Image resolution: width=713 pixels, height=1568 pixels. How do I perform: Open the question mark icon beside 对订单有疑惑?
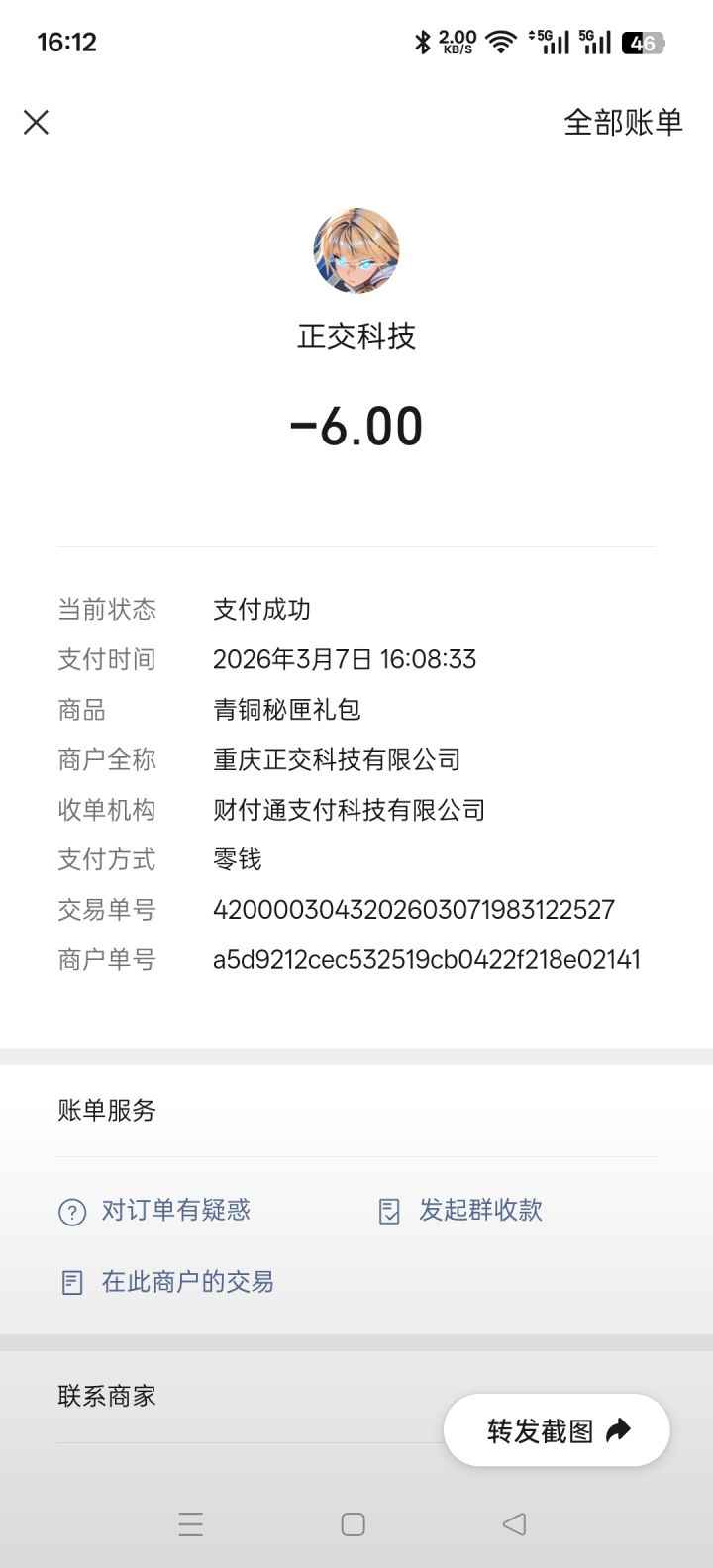[x=71, y=1210]
